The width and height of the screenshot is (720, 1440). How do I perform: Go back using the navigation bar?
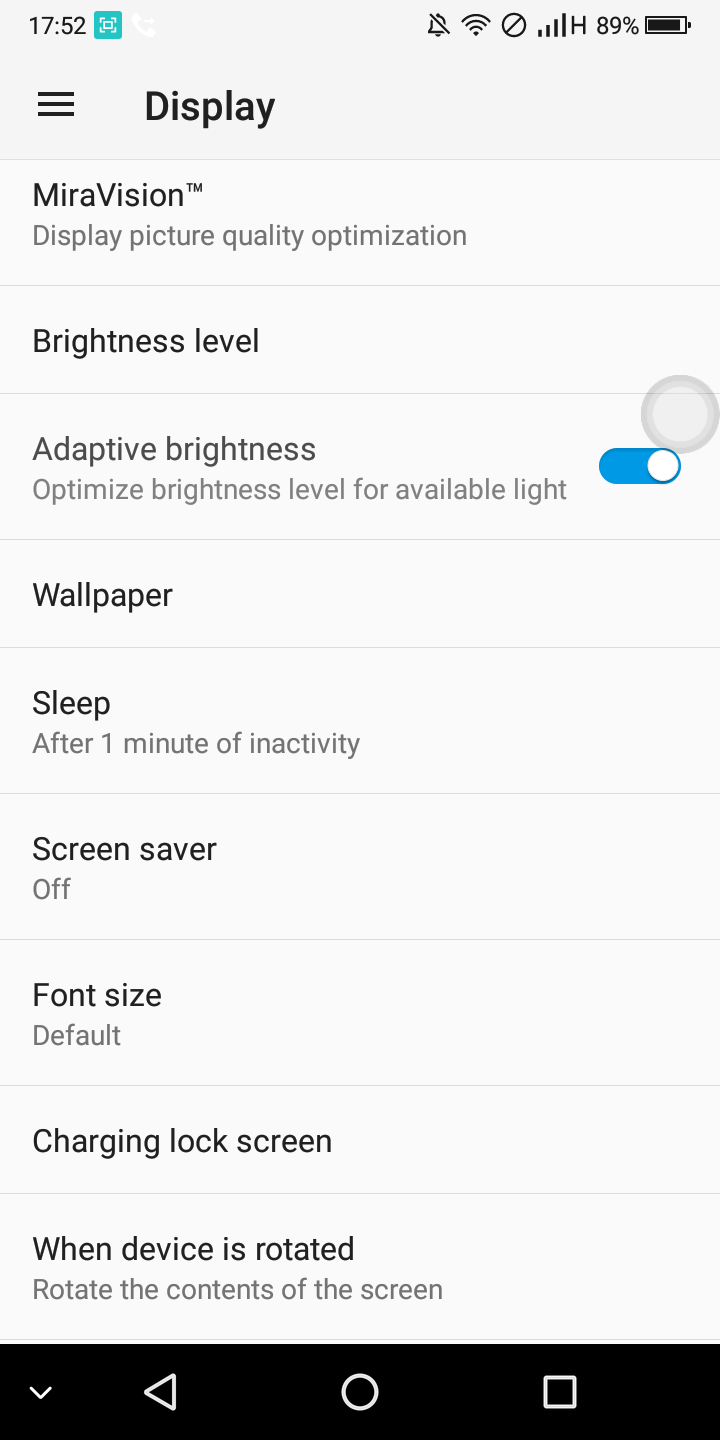(x=160, y=1391)
